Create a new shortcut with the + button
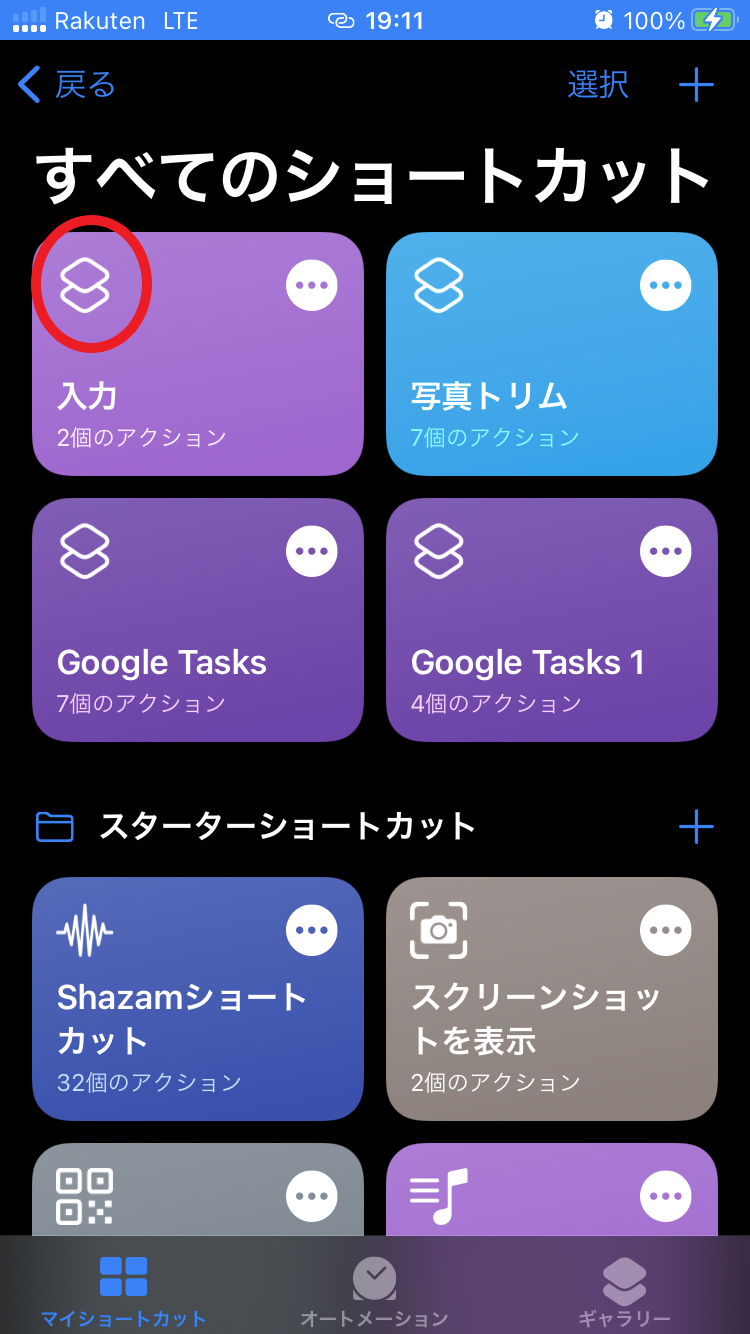This screenshot has height=1334, width=750. pyautogui.click(x=697, y=85)
